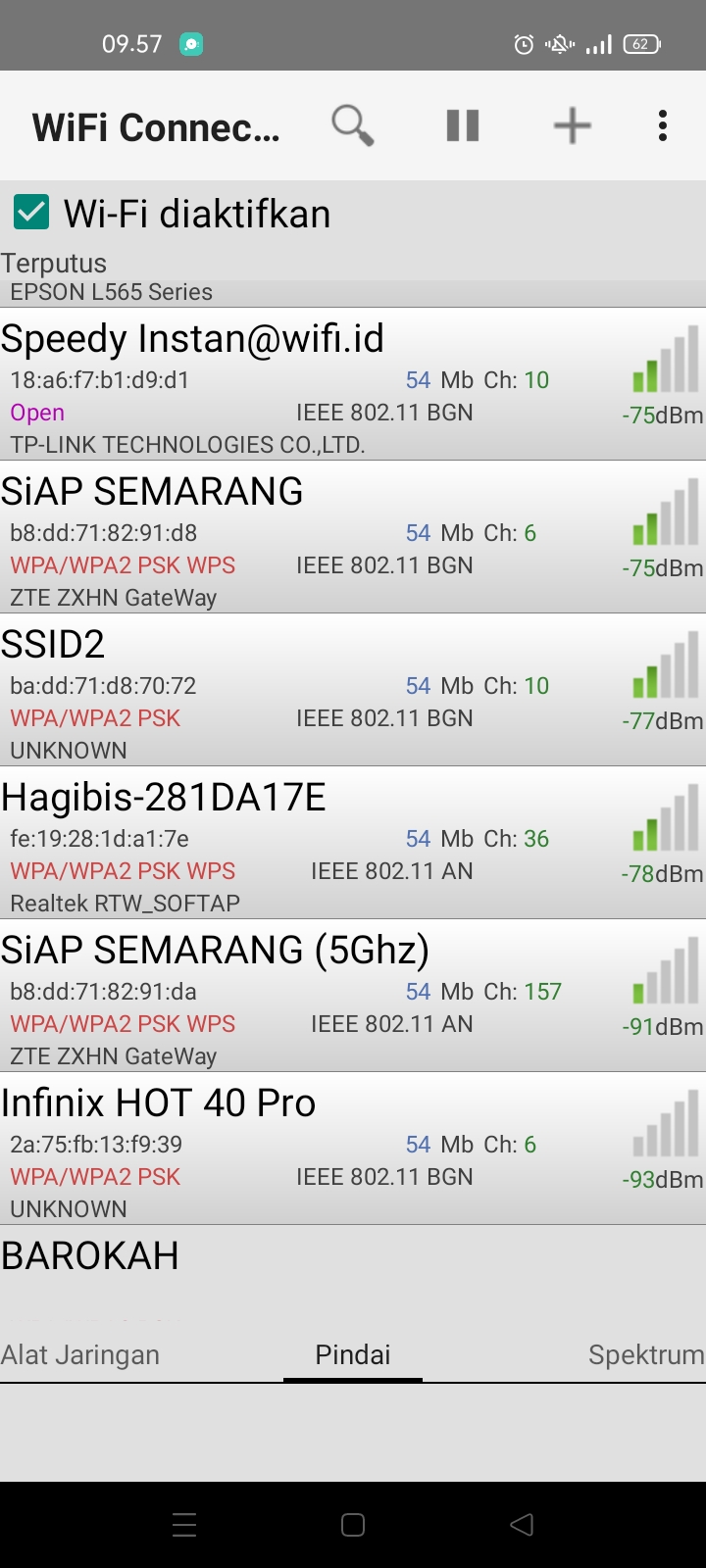Open the Hagibis-281DA17E network entry
Viewport: 706px width, 1568px height.
point(353,843)
